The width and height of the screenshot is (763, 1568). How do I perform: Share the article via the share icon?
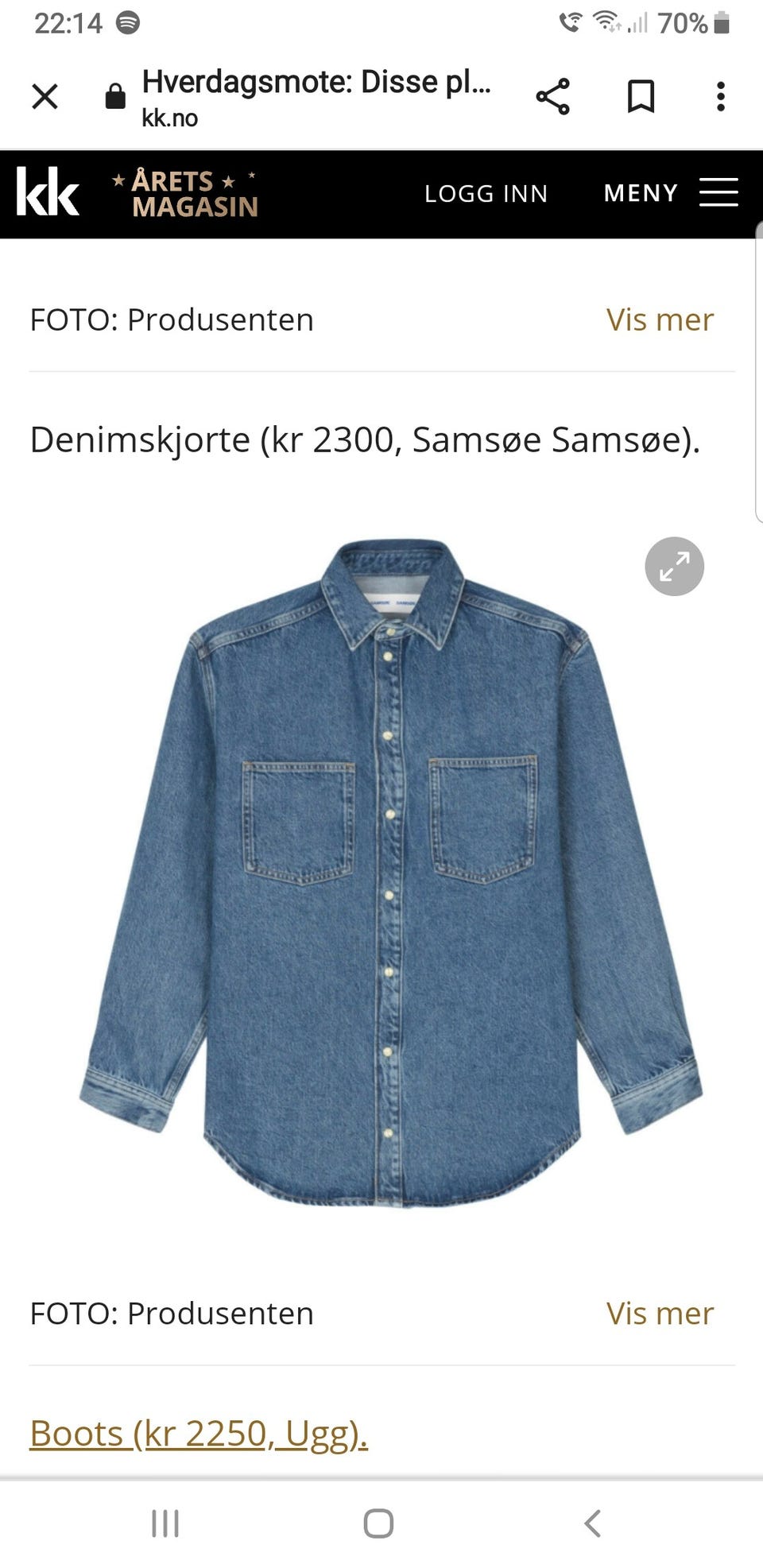tap(554, 95)
